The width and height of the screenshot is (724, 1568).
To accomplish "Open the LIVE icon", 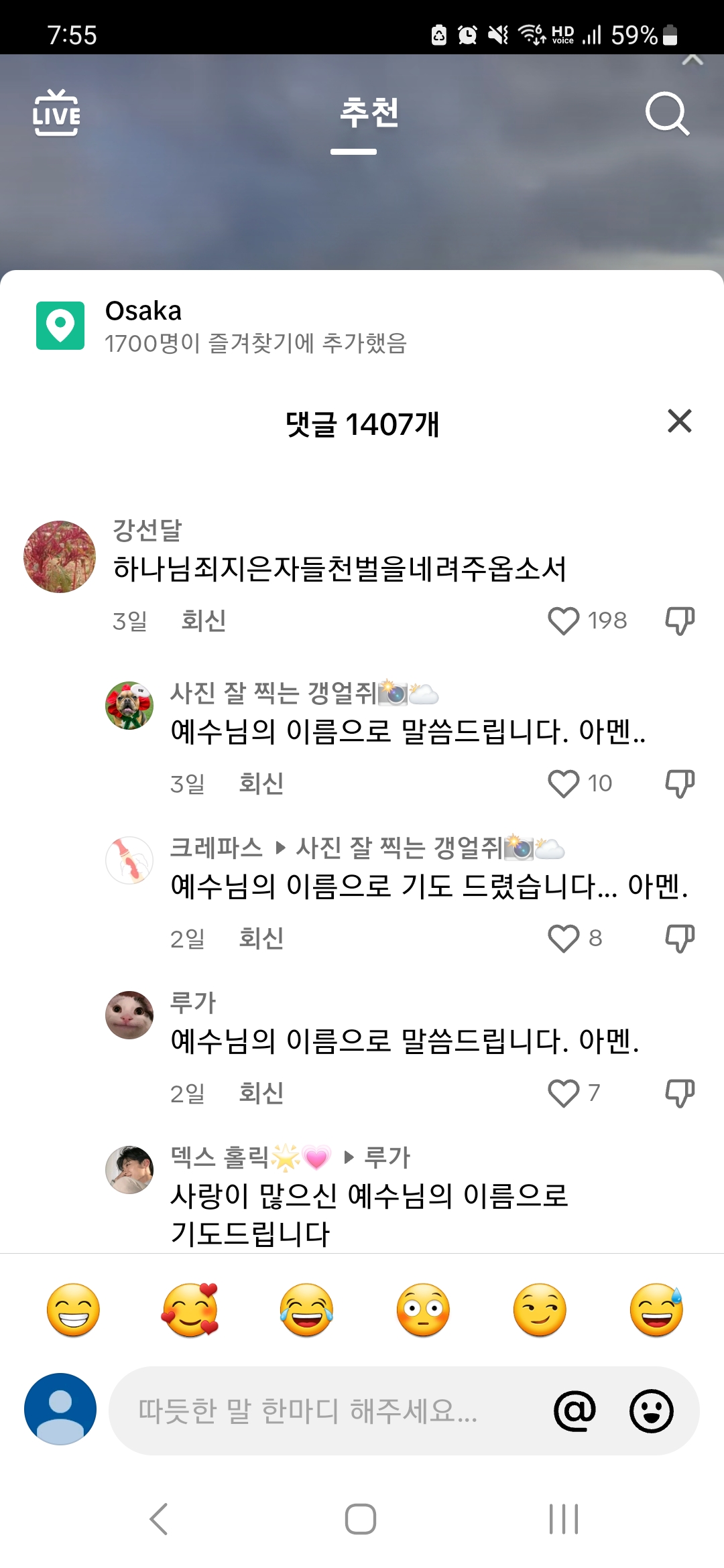I will 57,114.
